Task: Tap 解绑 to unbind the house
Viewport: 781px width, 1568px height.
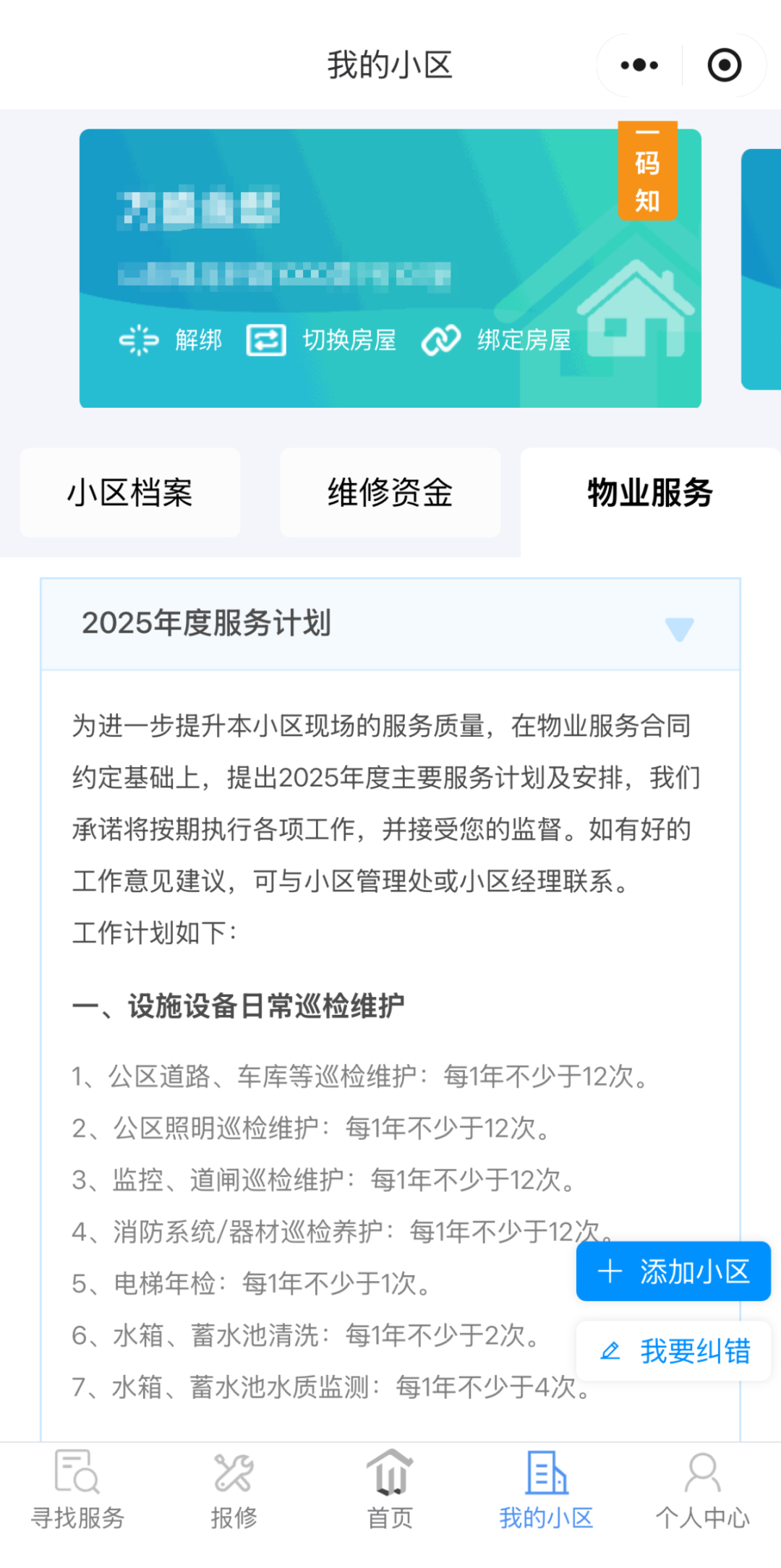Action: (x=171, y=340)
